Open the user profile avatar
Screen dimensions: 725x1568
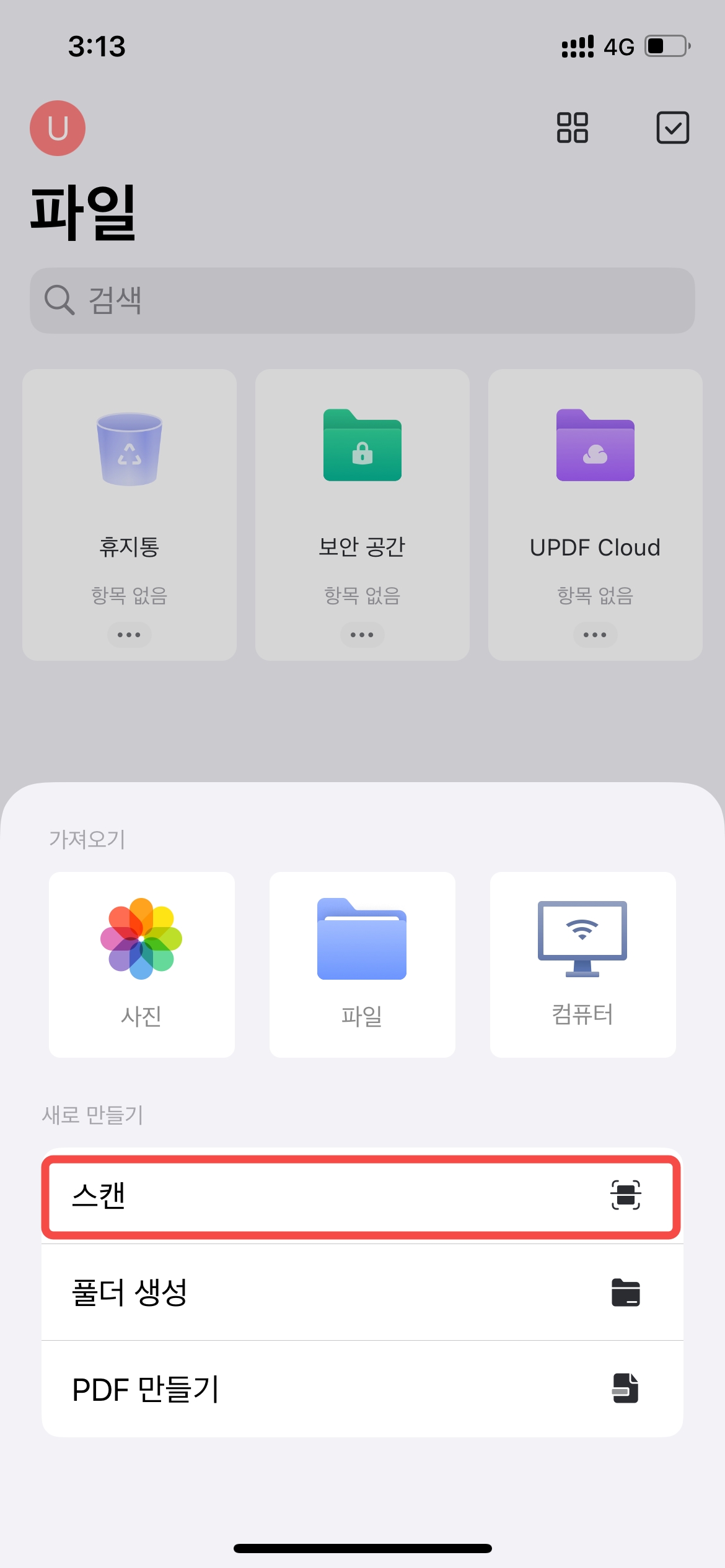[x=58, y=128]
